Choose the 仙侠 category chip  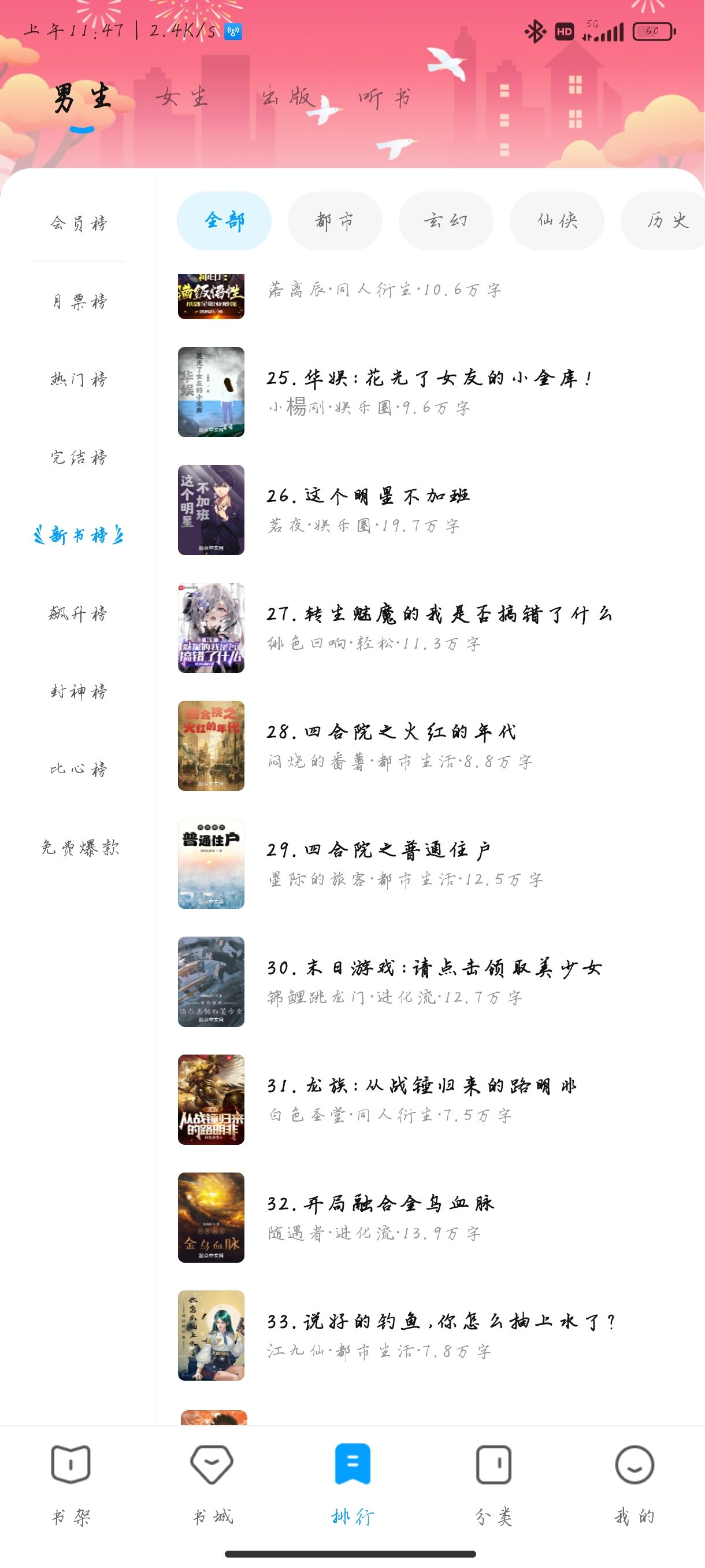click(556, 221)
